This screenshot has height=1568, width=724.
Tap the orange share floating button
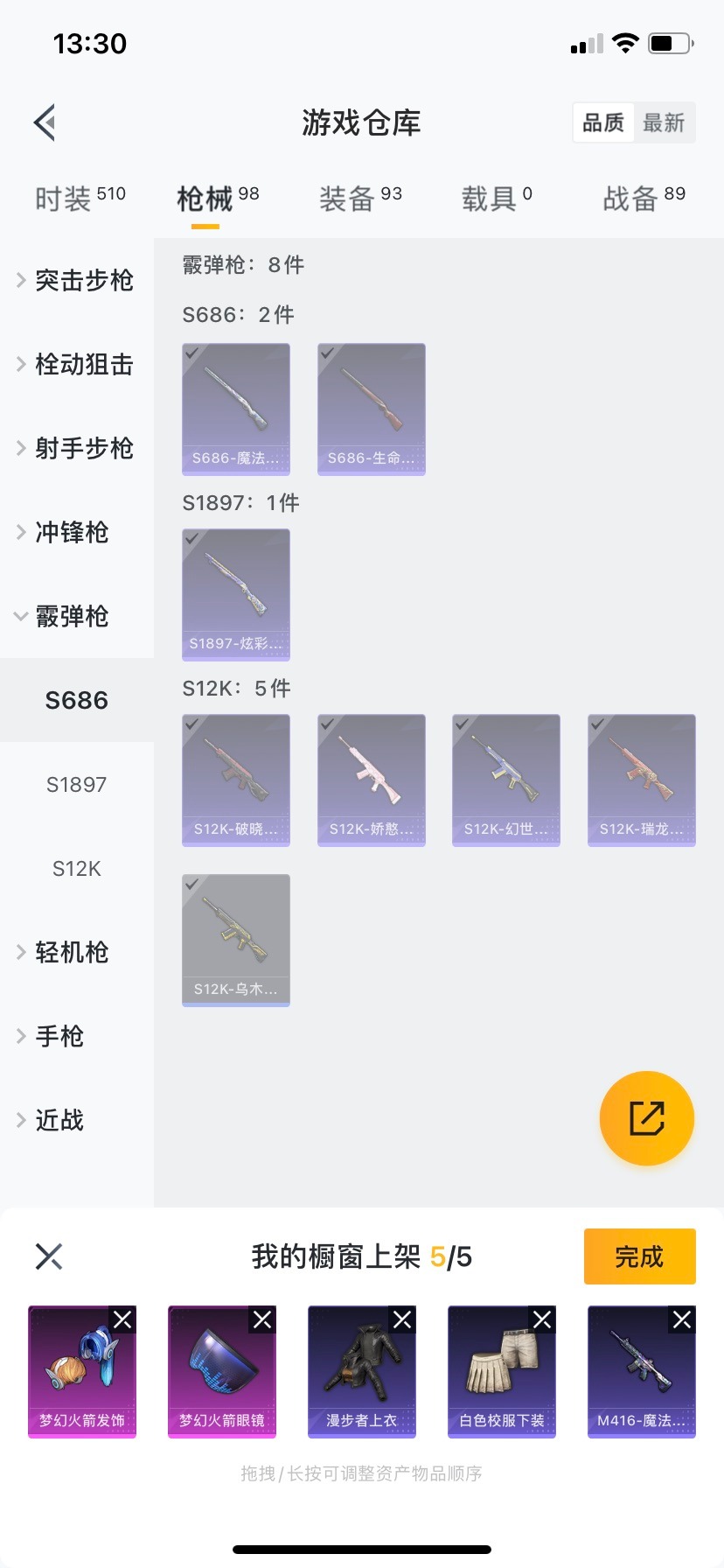(x=646, y=1118)
